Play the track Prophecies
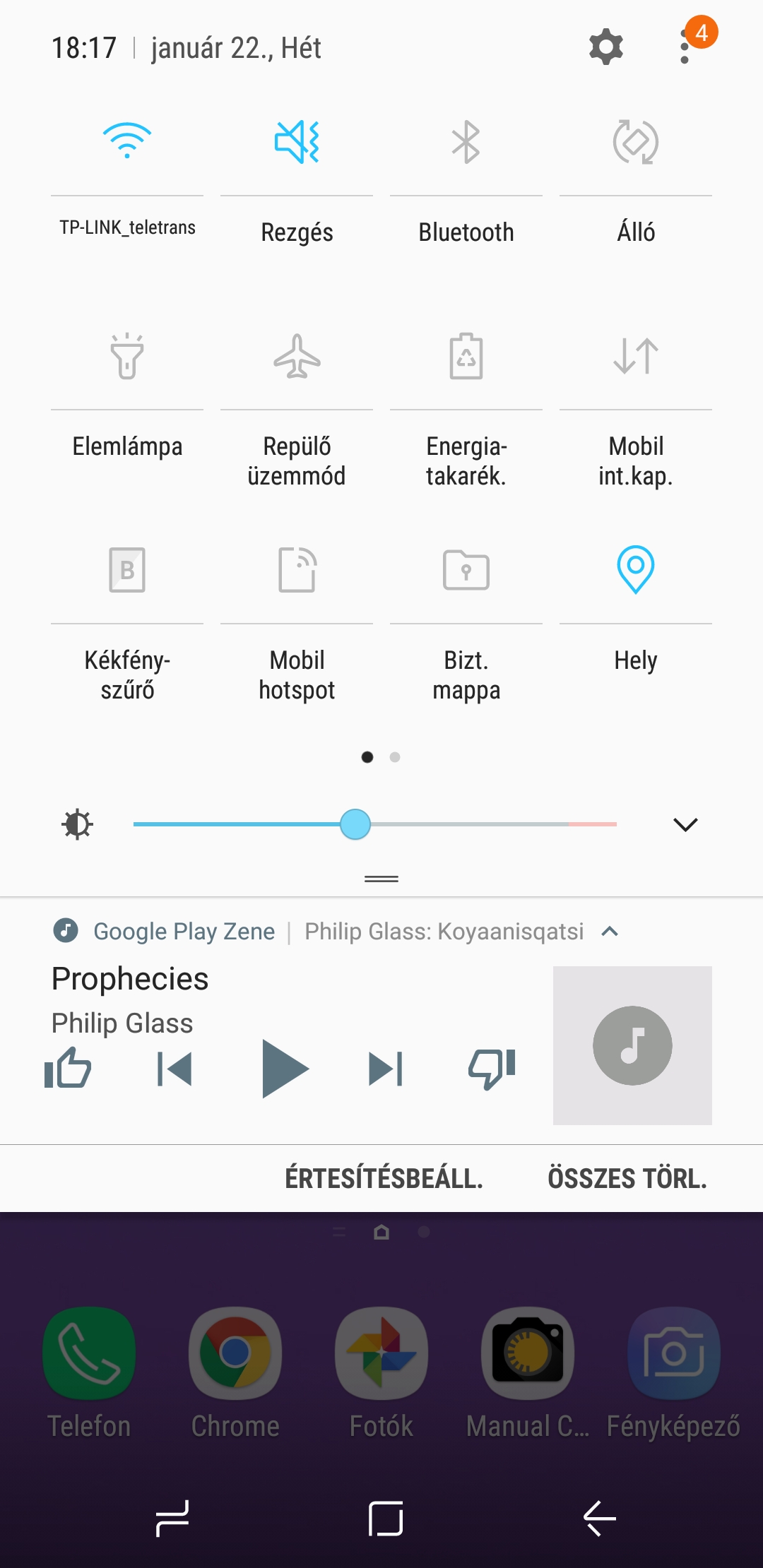763x1568 pixels. point(285,1068)
